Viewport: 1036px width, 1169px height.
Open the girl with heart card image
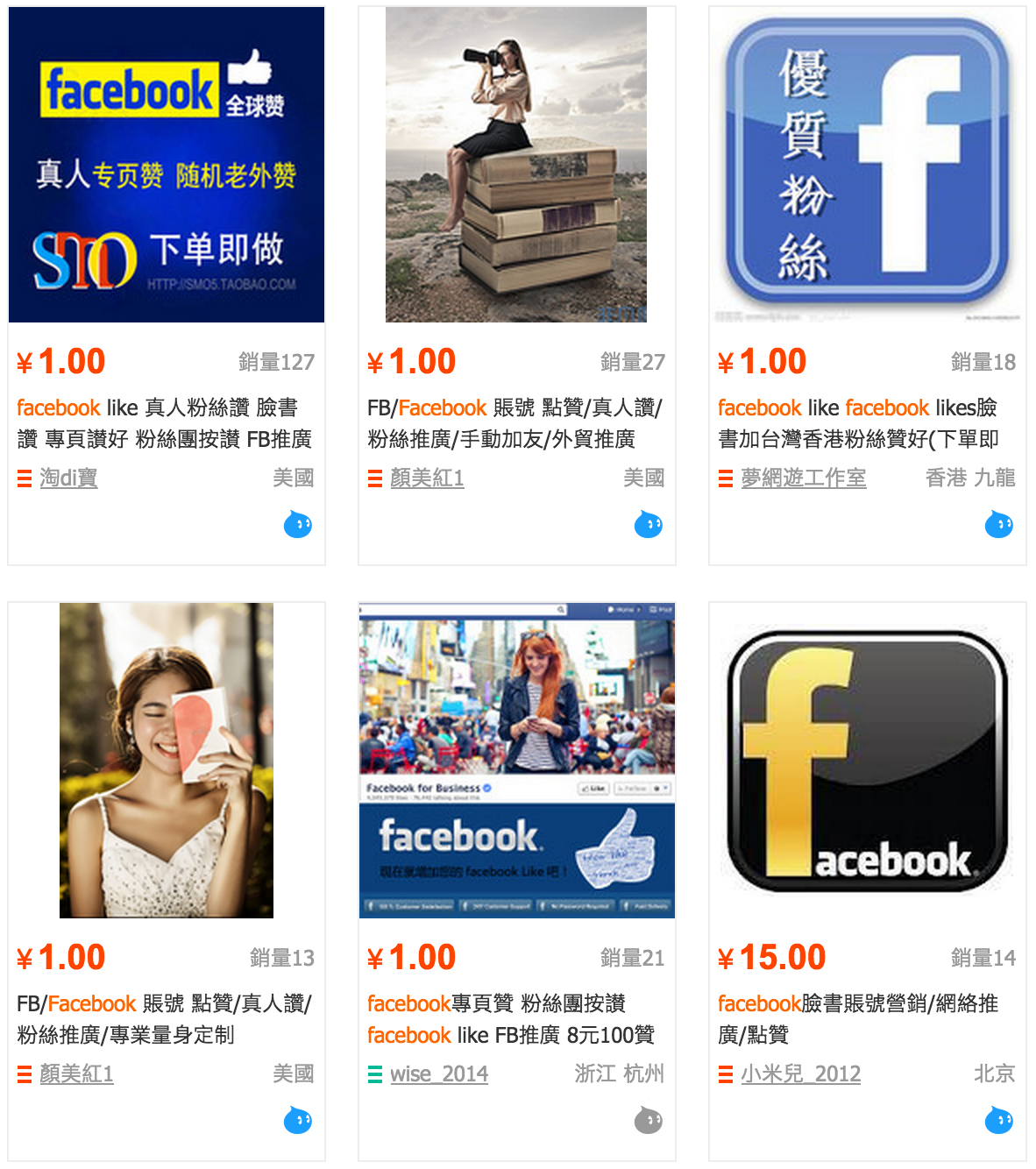pyautogui.click(x=167, y=760)
